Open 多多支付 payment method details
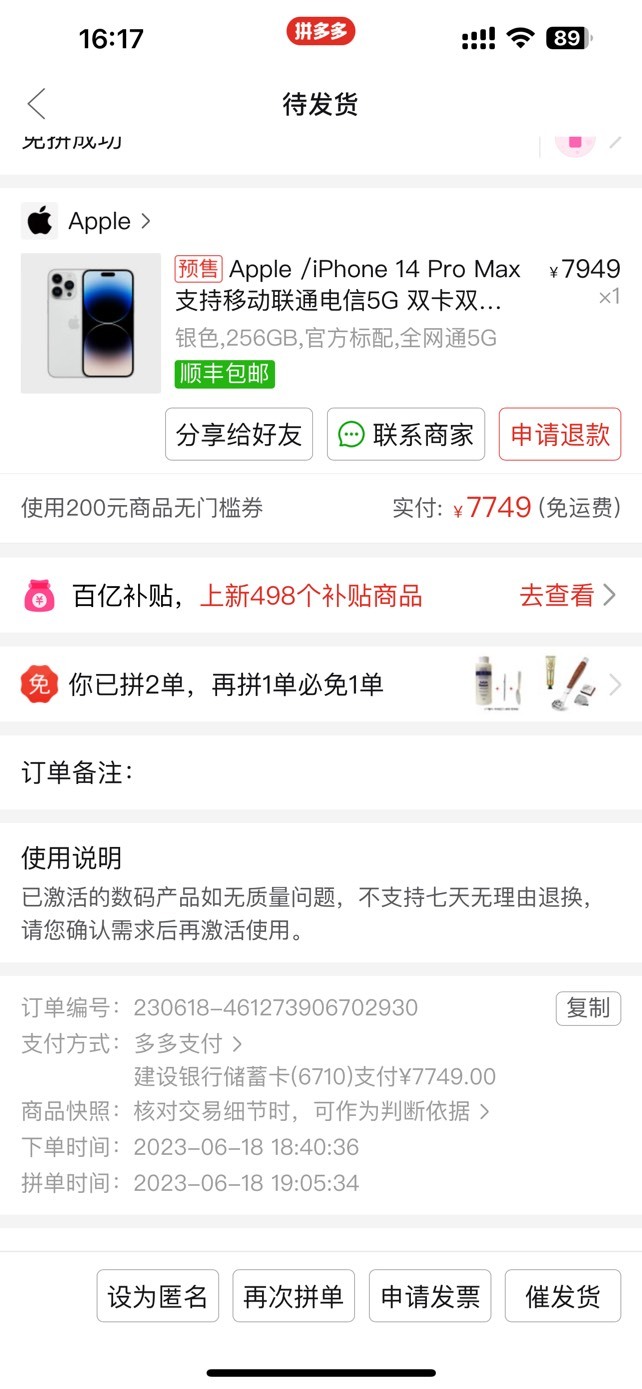 click(x=188, y=1044)
